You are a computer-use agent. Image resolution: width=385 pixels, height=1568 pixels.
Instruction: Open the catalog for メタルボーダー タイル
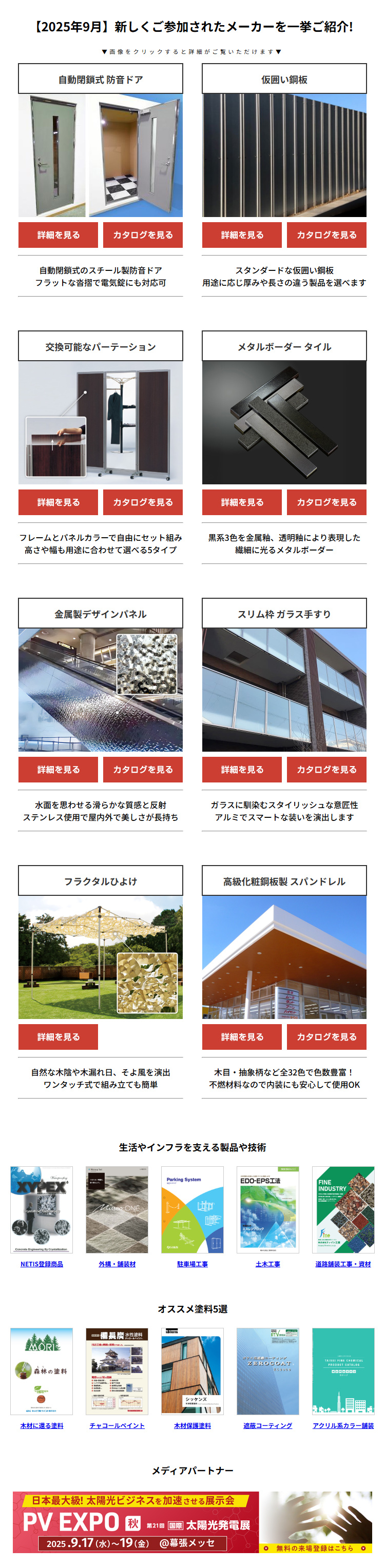click(326, 502)
